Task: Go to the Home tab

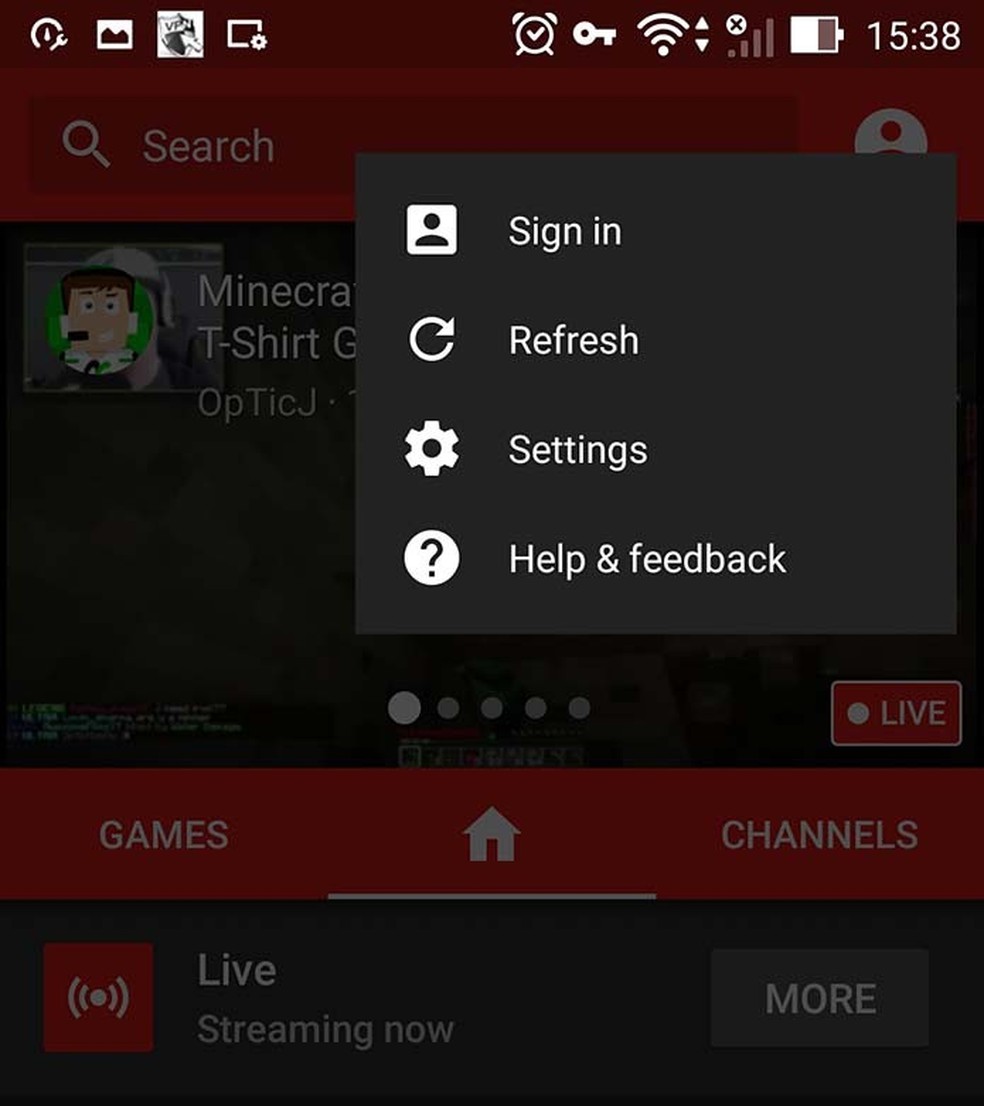Action: [491, 835]
